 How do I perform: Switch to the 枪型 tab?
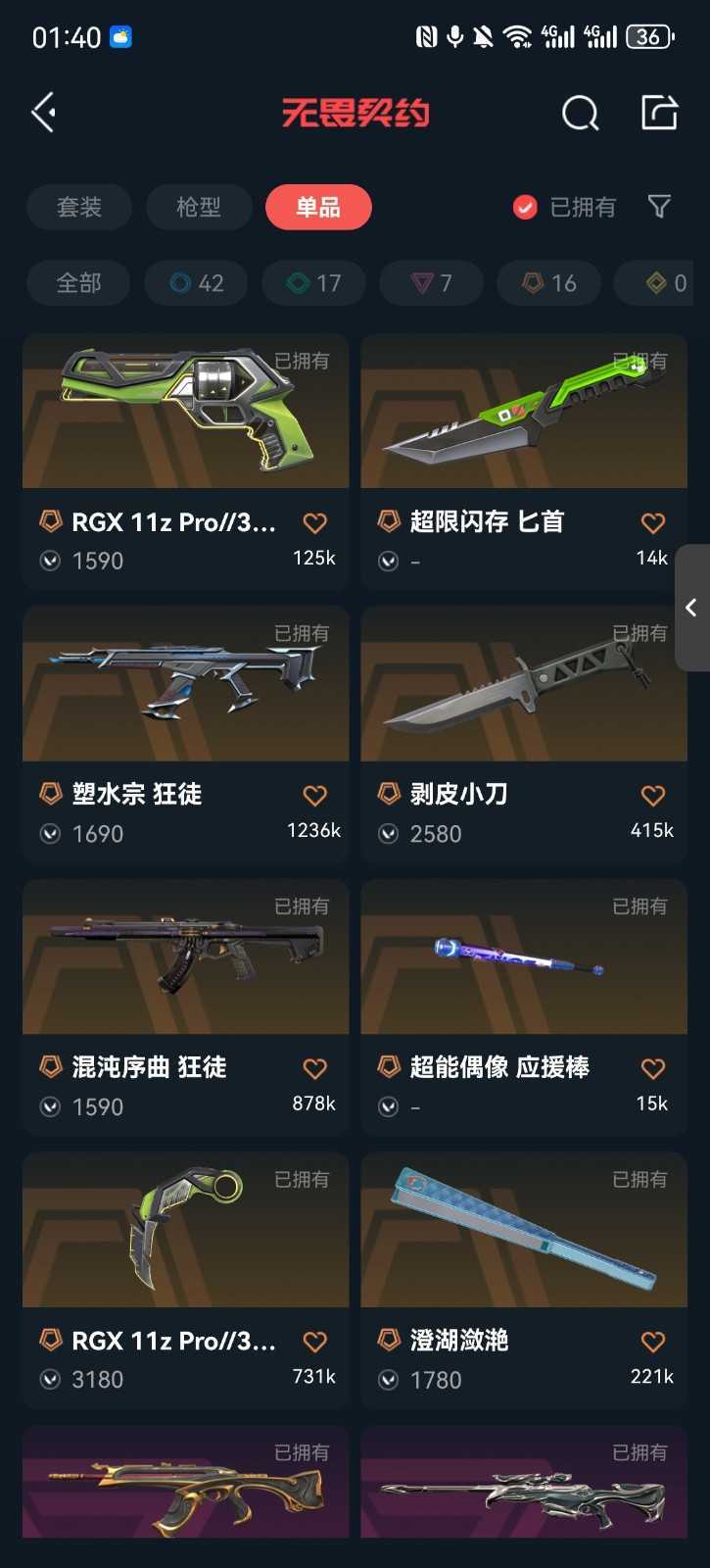click(199, 207)
